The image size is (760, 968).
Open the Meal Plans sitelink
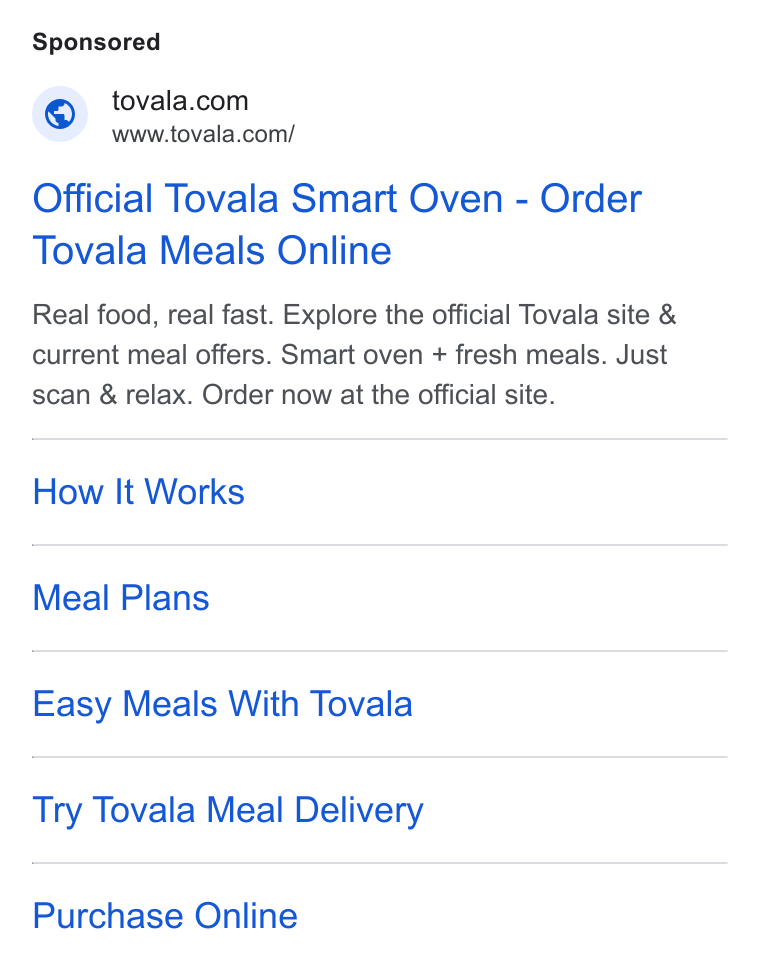coord(121,598)
